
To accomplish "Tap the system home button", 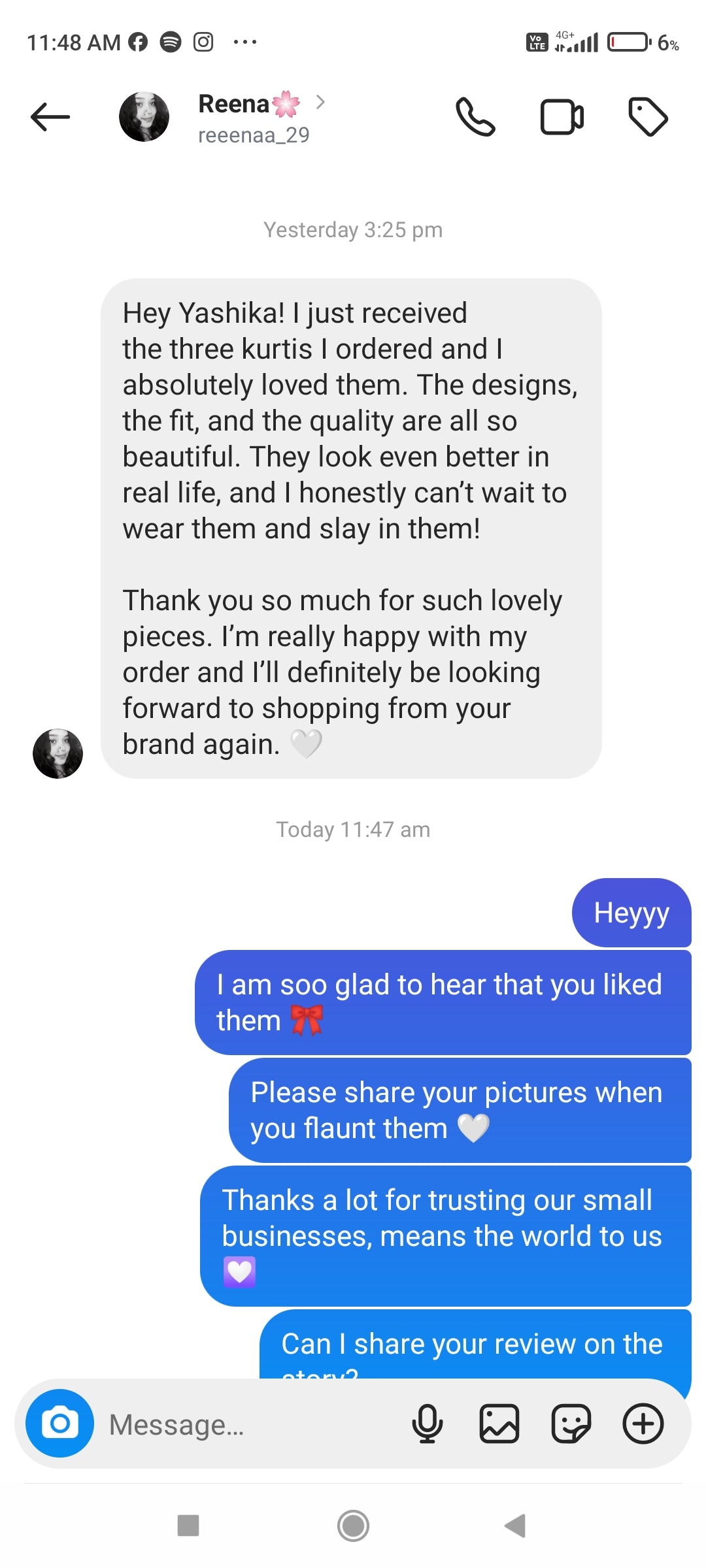I will pyautogui.click(x=353, y=1526).
